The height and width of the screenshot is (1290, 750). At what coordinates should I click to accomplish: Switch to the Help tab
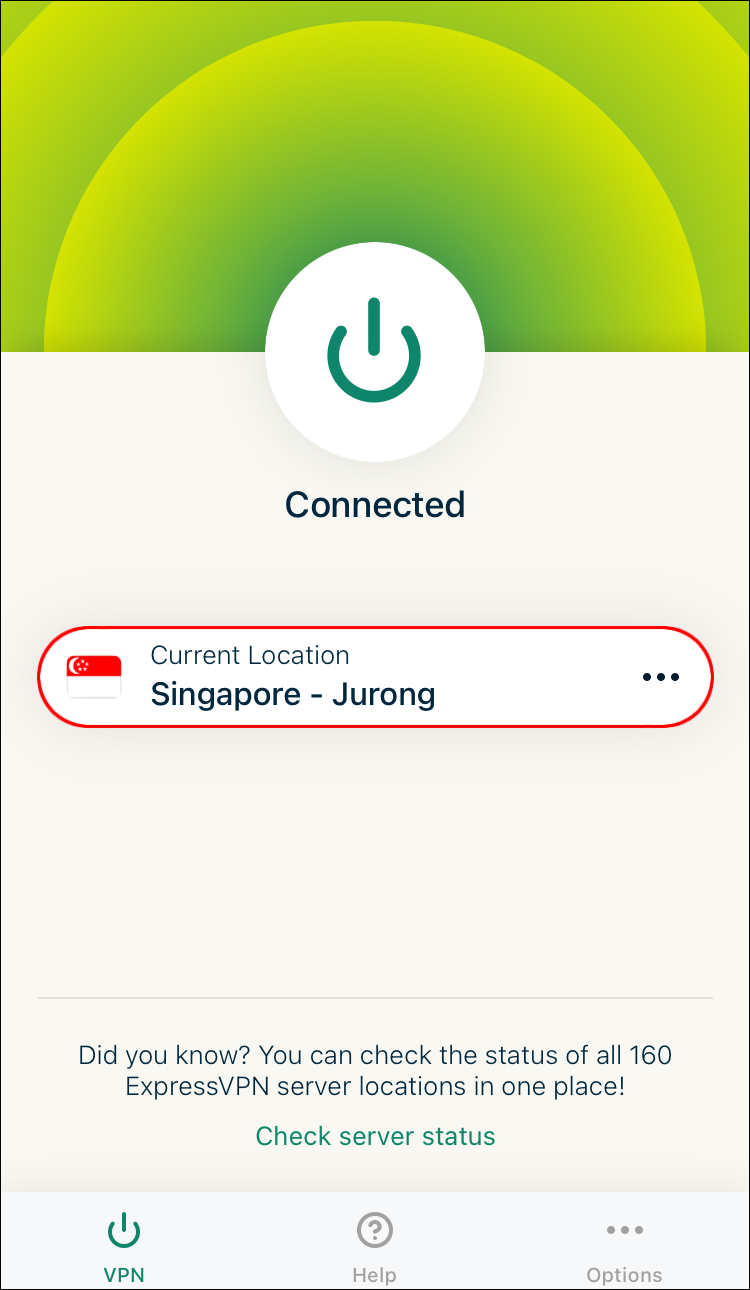(x=375, y=1245)
